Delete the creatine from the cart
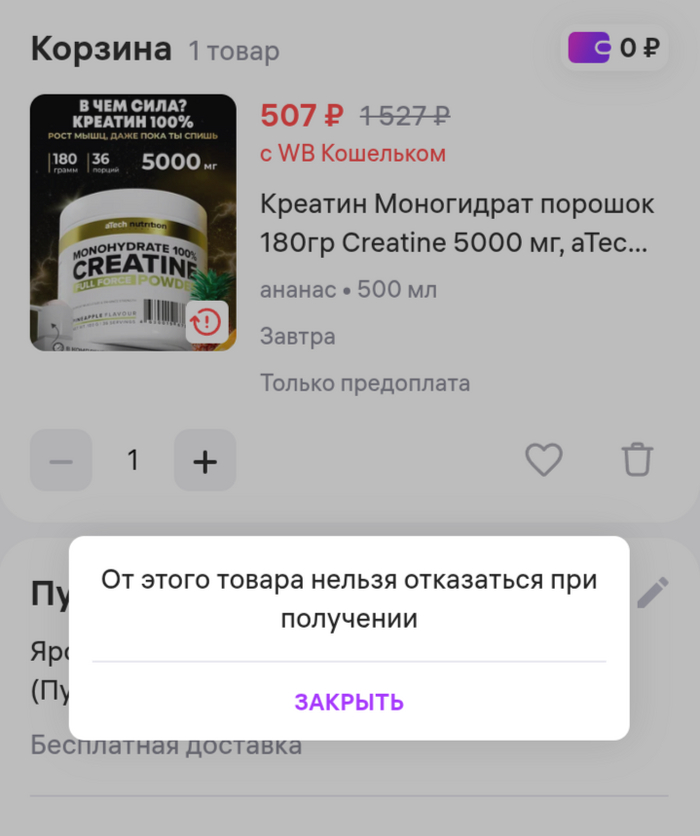 click(x=637, y=460)
